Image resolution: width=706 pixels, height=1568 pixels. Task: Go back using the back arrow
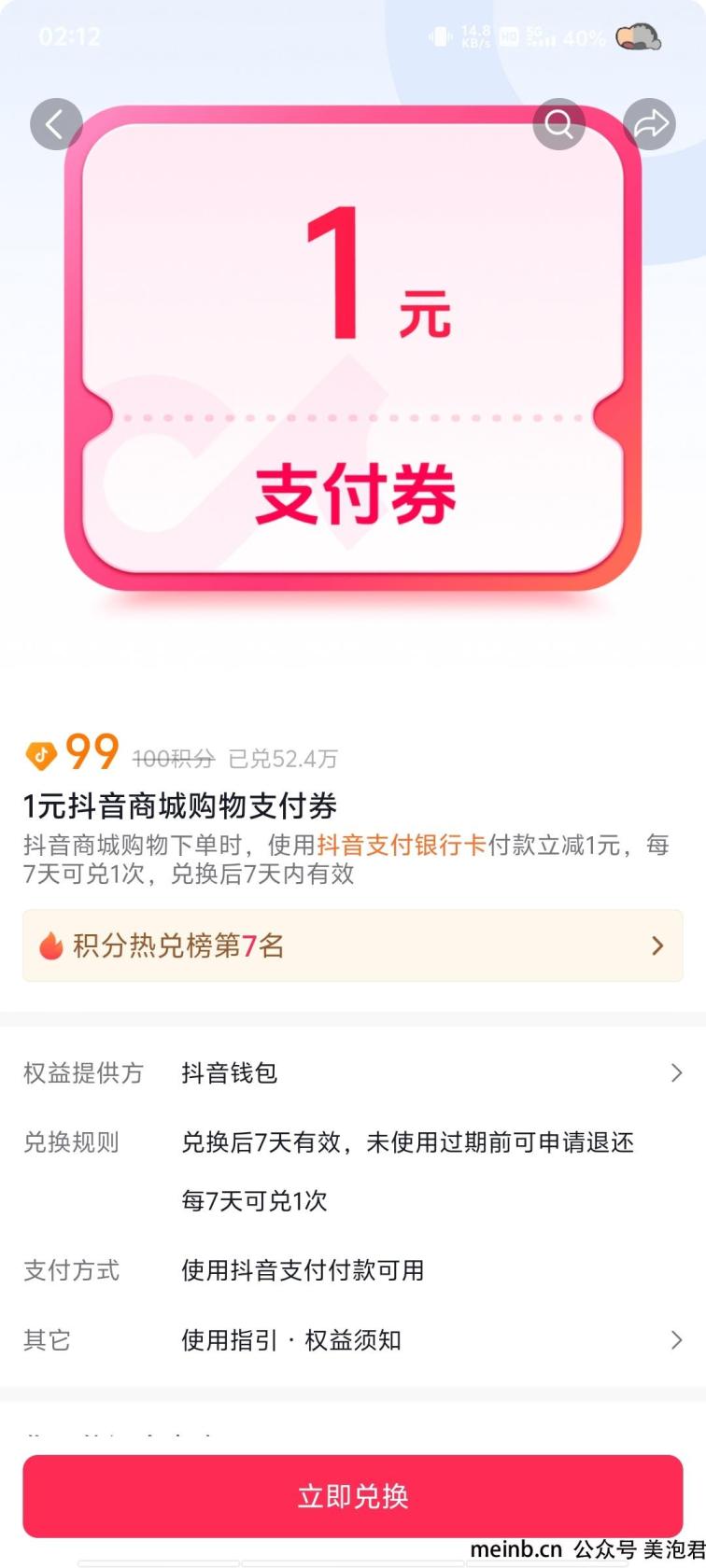(56, 124)
